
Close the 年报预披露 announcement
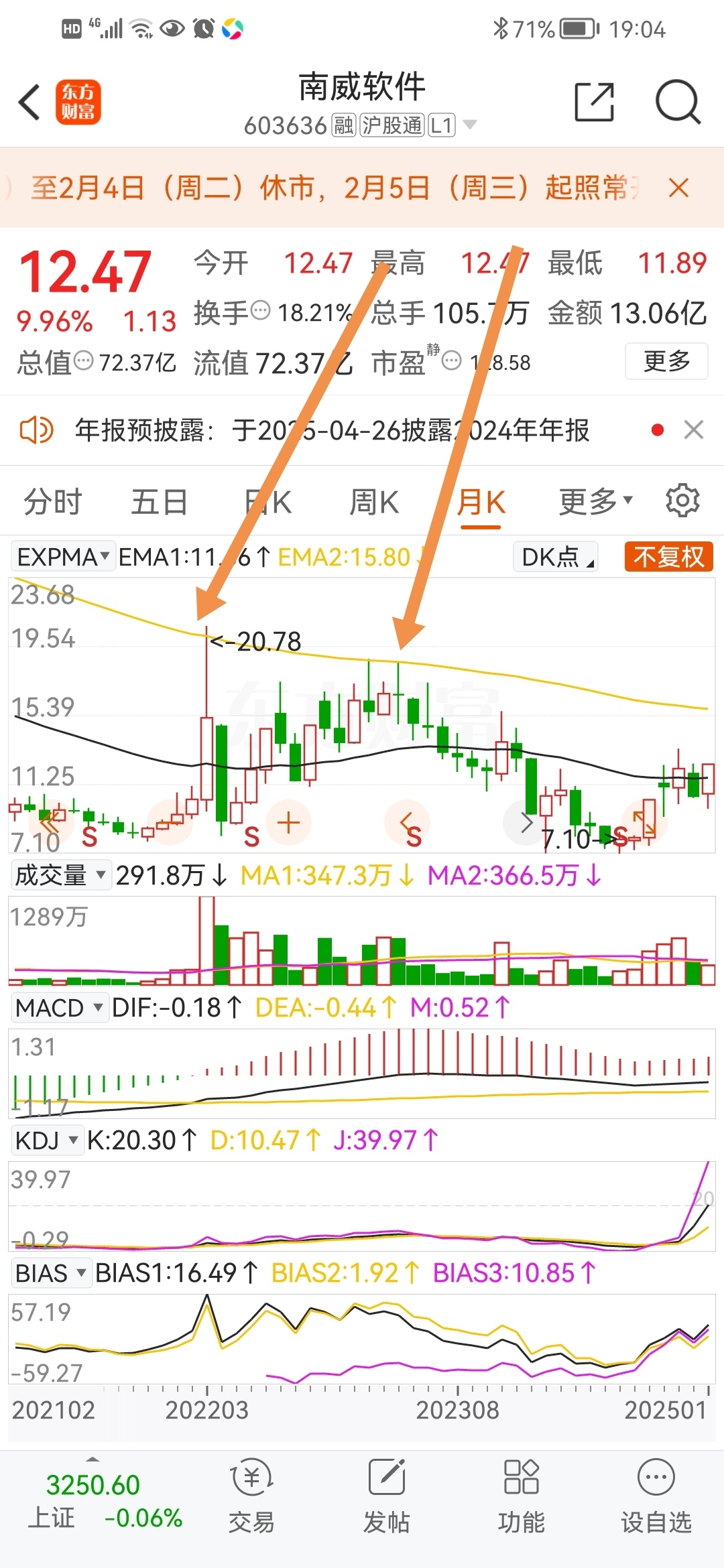click(x=694, y=430)
